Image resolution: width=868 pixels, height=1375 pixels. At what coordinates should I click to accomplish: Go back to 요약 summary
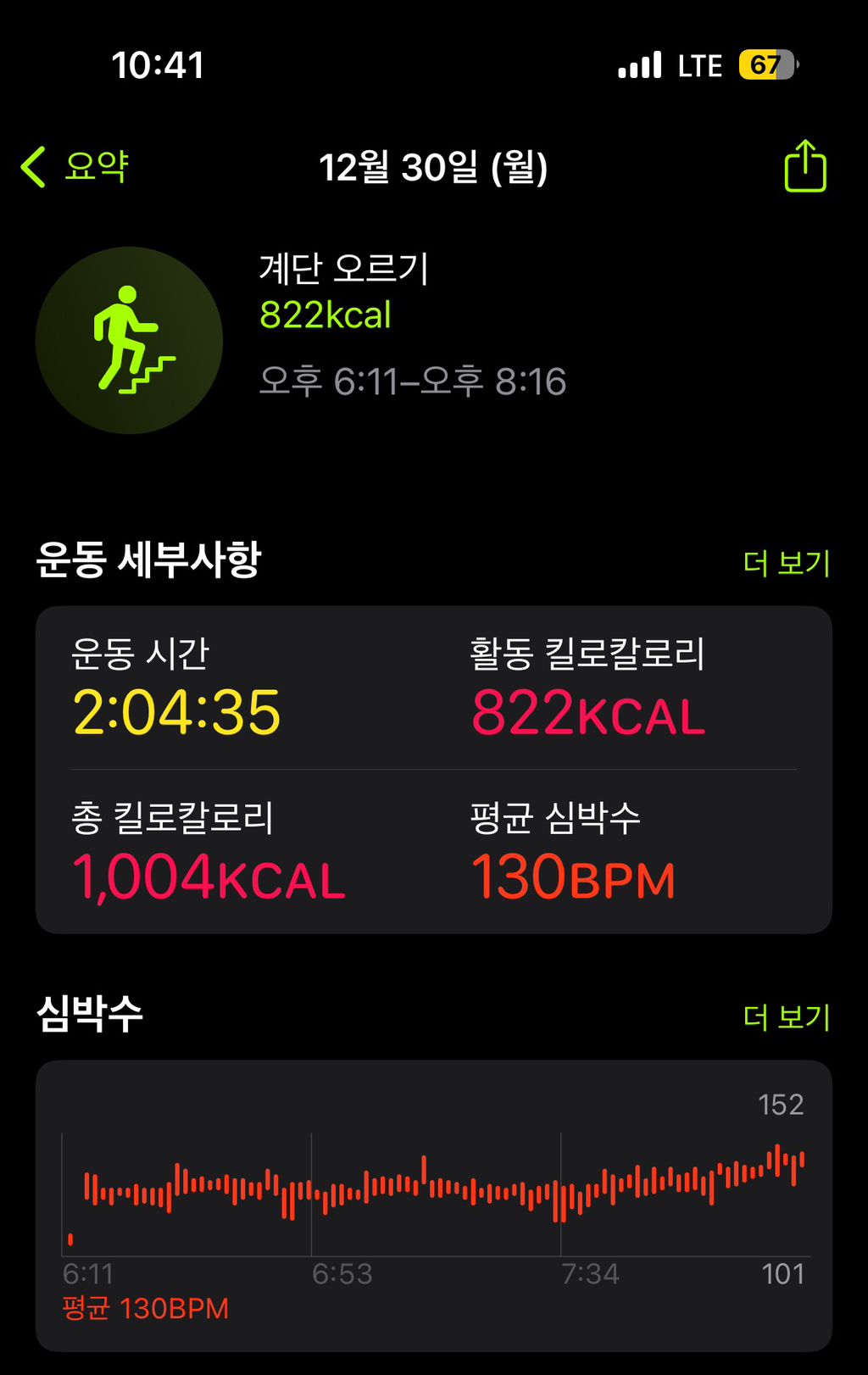[75, 166]
